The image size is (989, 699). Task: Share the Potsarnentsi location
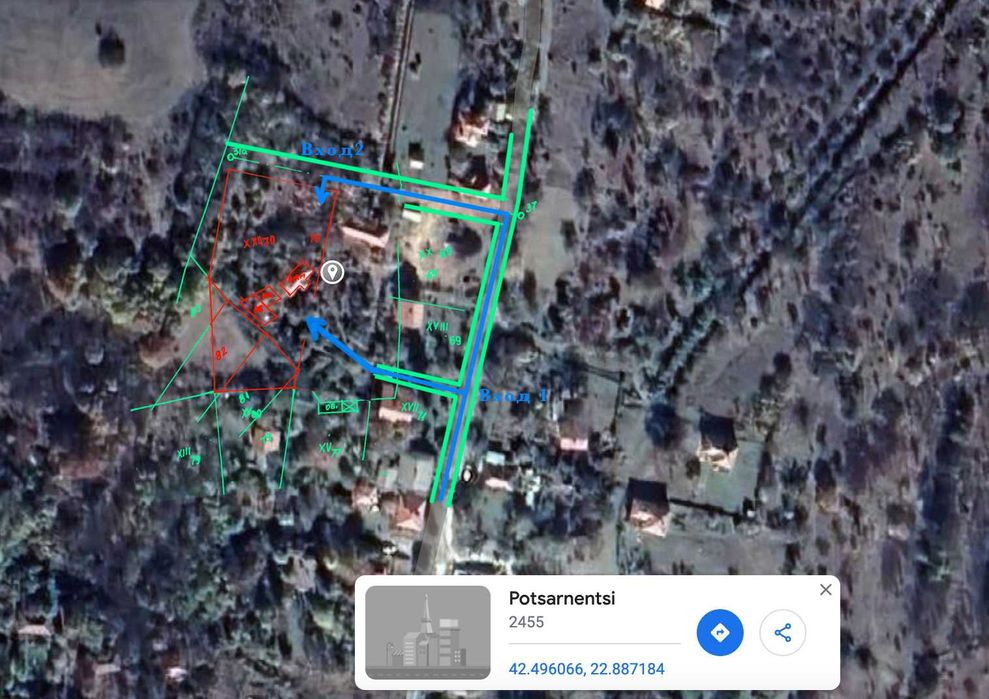coord(782,632)
